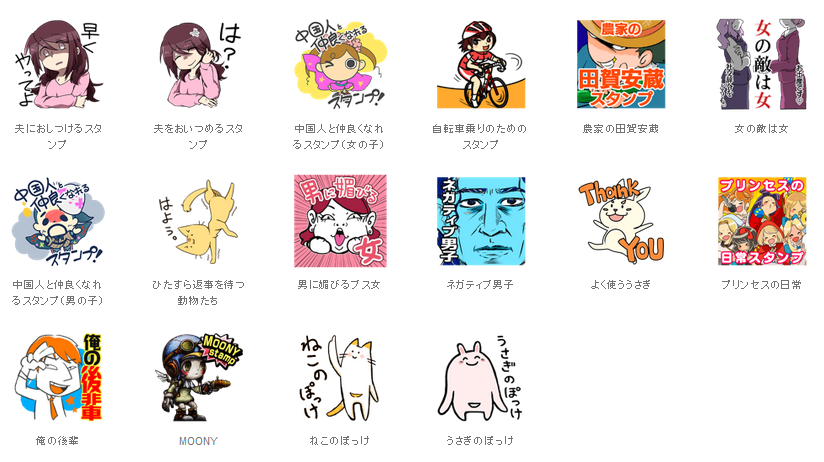Select 中国人と仲良くなれるスタンプ(女の子)
This screenshot has height=462, width=824.
pyautogui.click(x=338, y=64)
